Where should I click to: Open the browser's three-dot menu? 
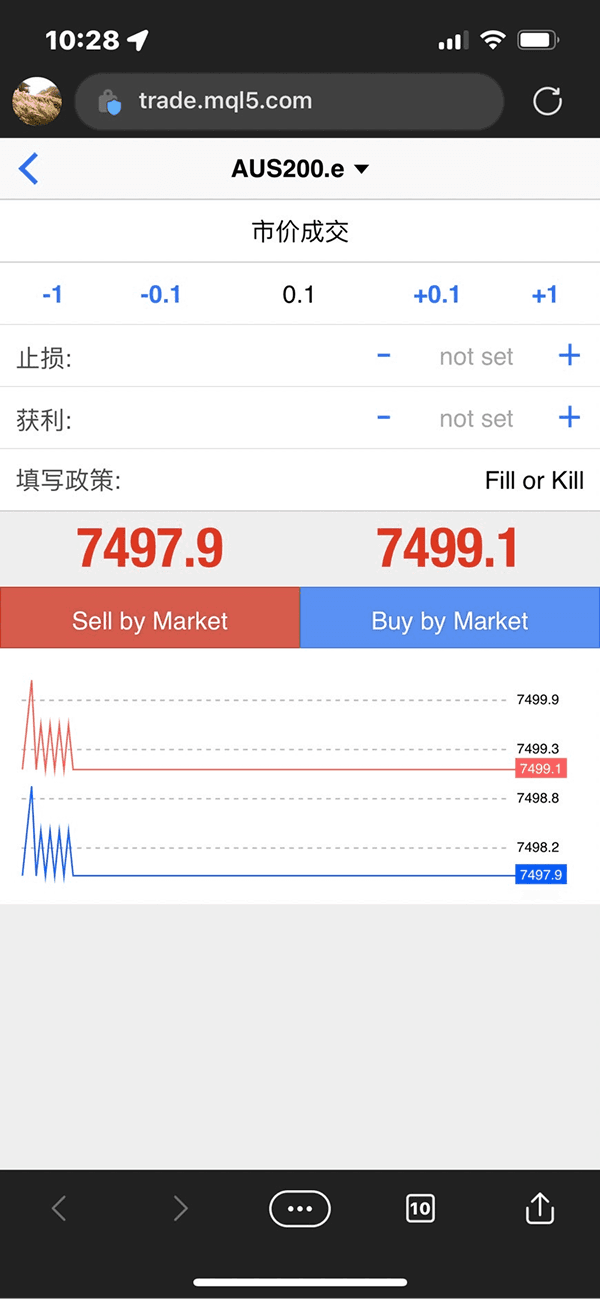(x=300, y=1209)
